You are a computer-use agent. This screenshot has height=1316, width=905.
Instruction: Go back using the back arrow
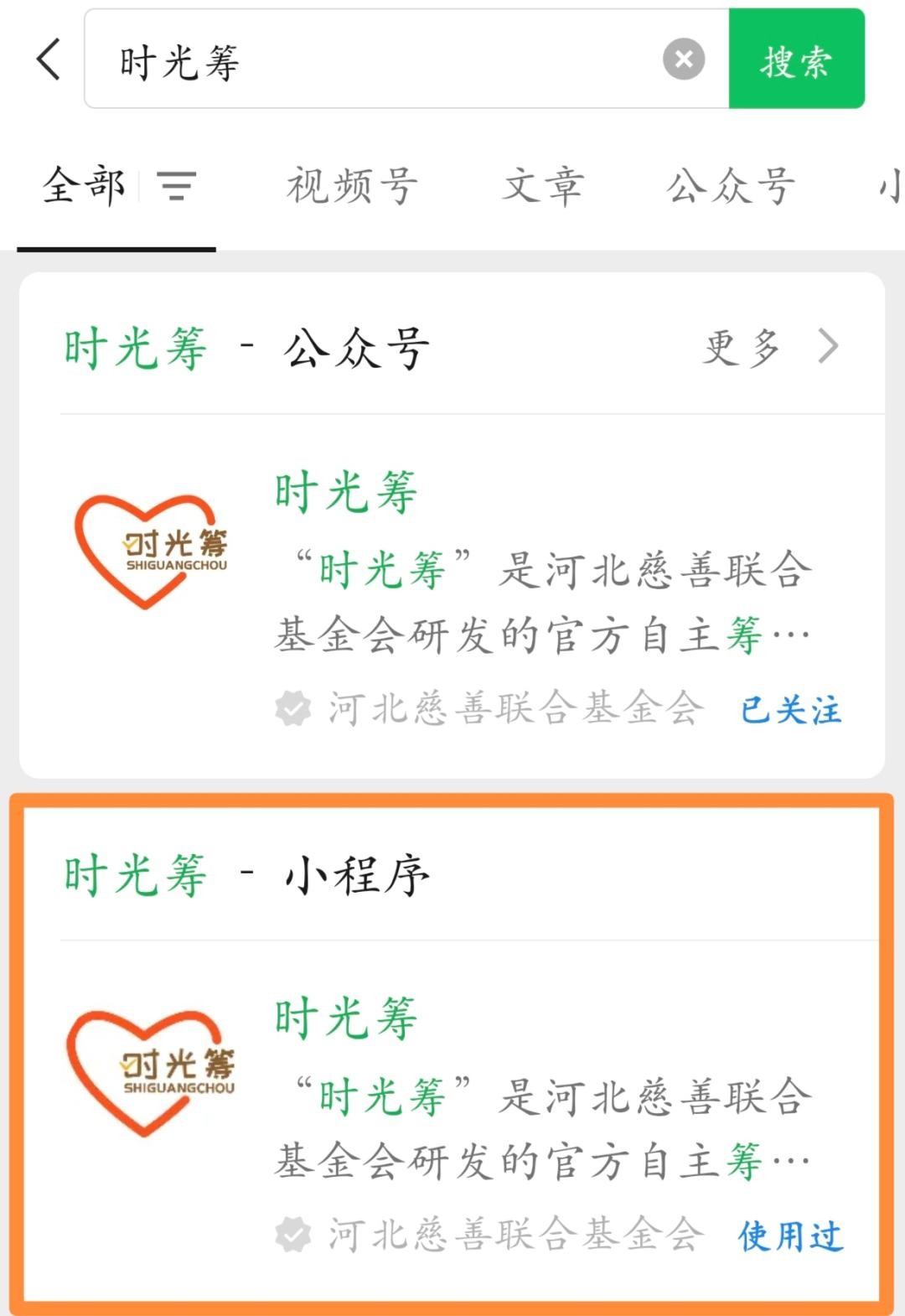(49, 60)
